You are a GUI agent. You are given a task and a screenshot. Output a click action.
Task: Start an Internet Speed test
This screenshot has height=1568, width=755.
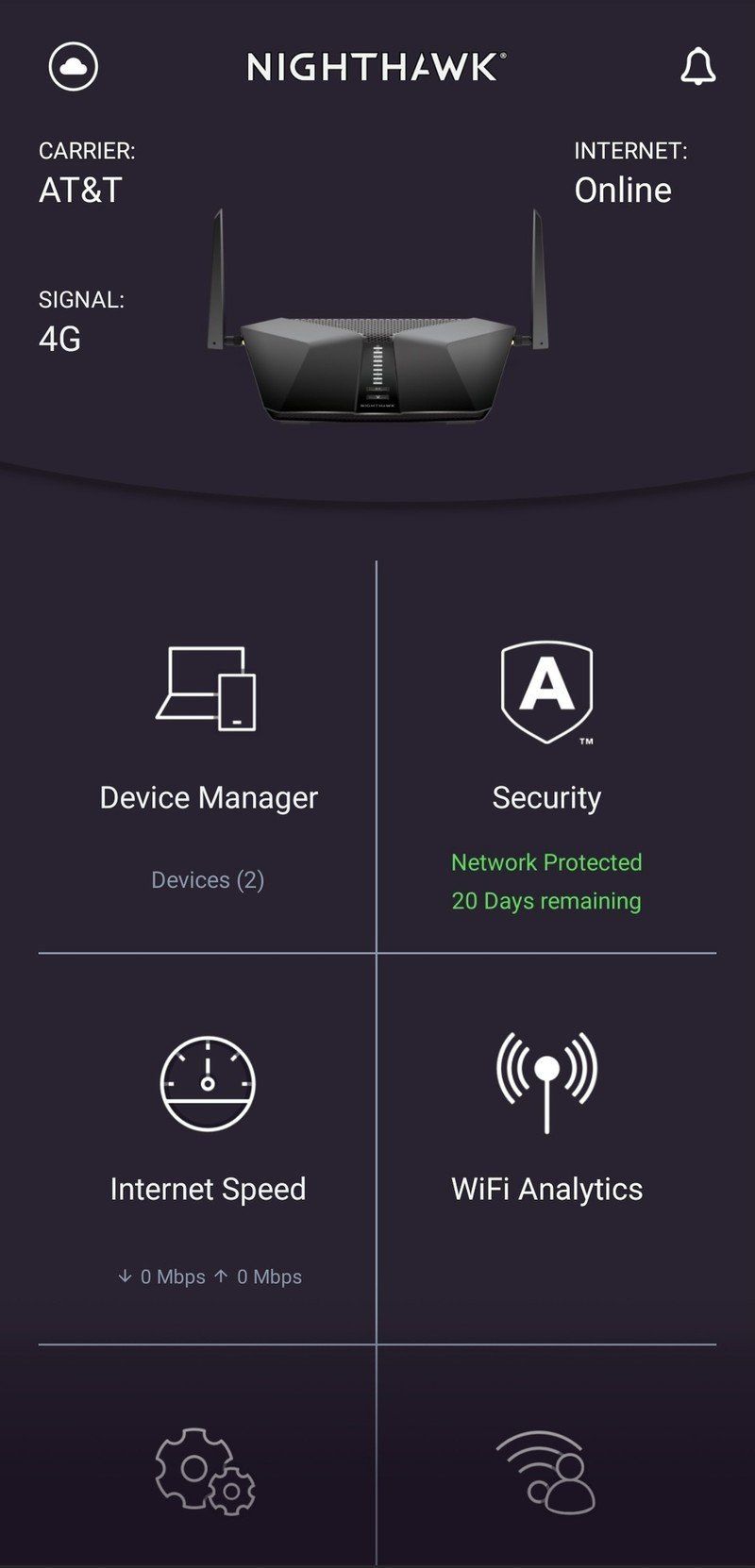(209, 1189)
